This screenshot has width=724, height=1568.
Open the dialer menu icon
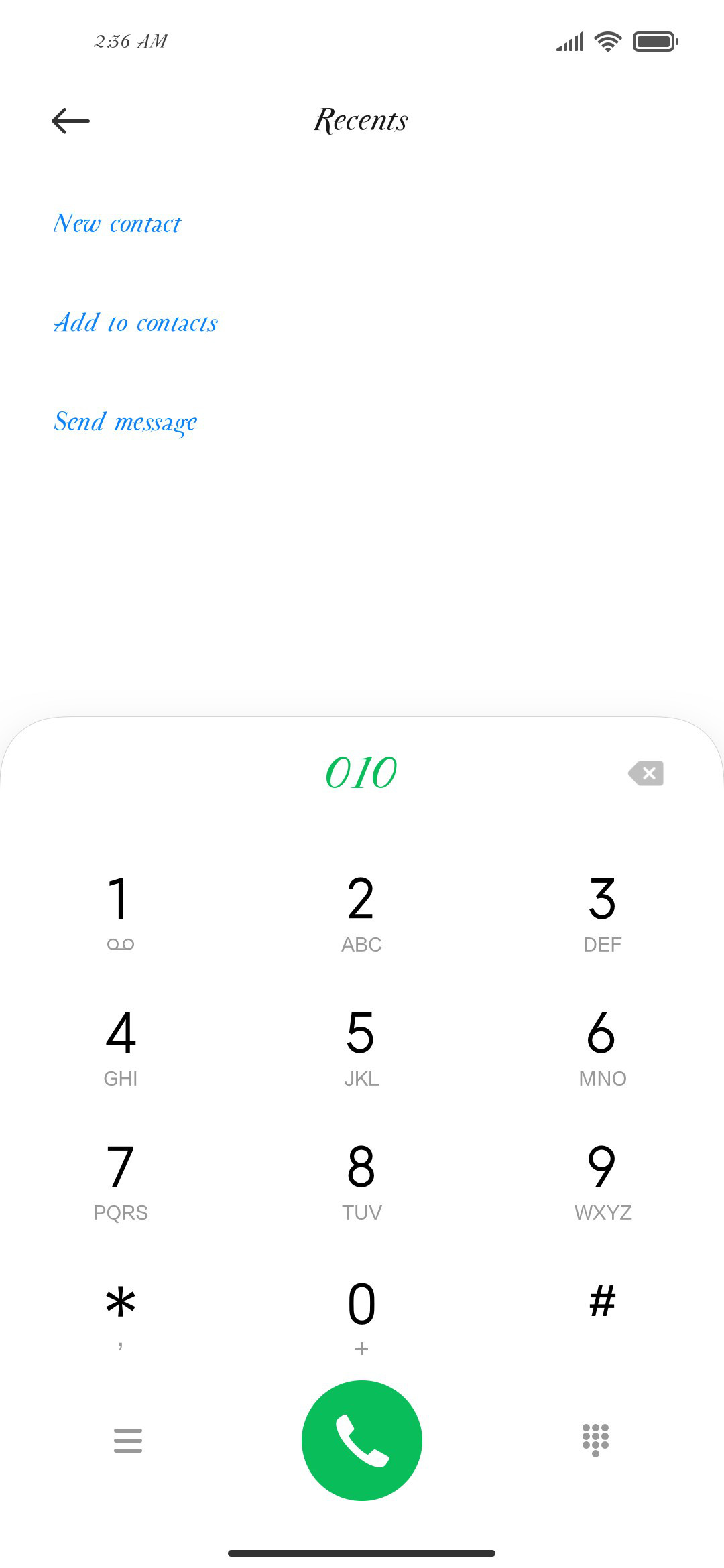click(x=128, y=1441)
